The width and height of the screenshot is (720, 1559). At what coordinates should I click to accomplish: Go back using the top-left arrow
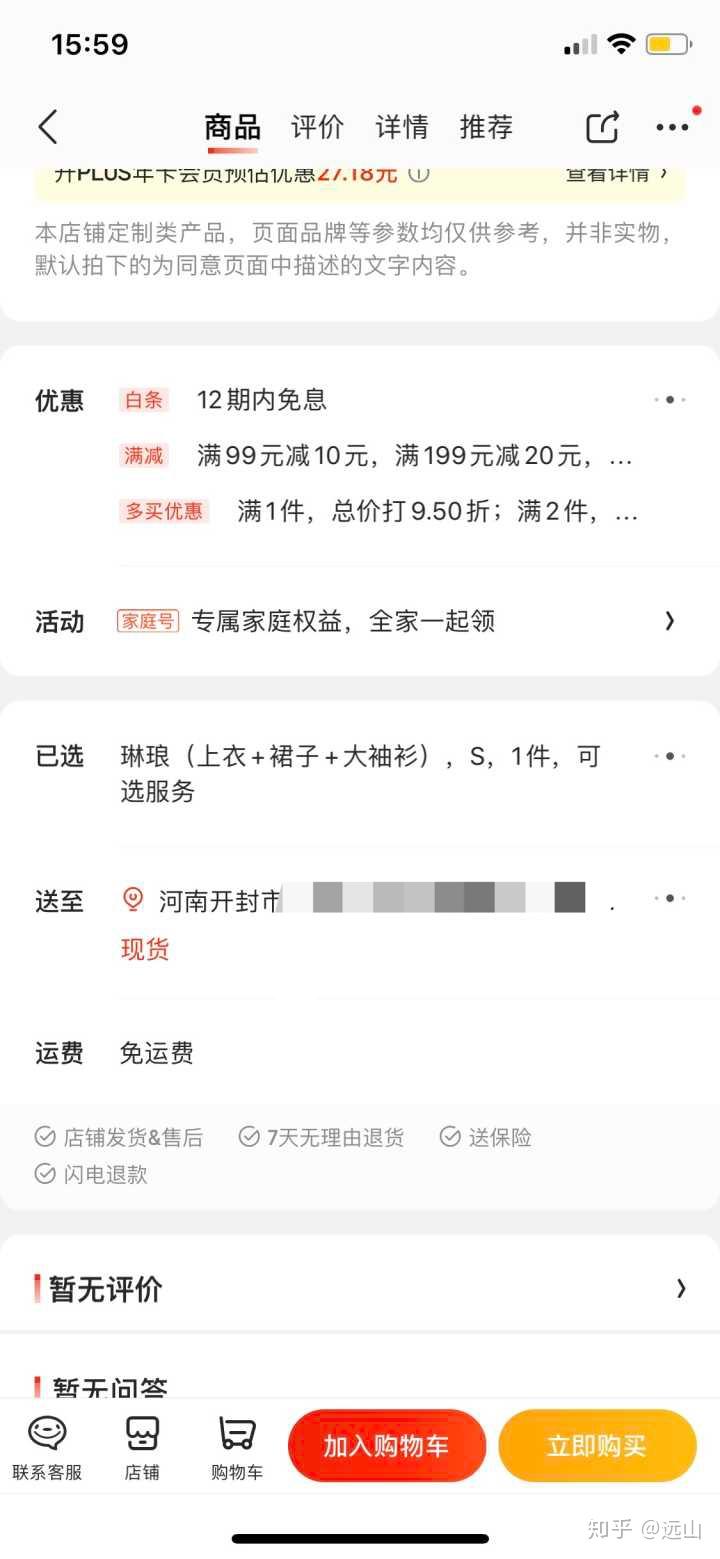point(48,127)
